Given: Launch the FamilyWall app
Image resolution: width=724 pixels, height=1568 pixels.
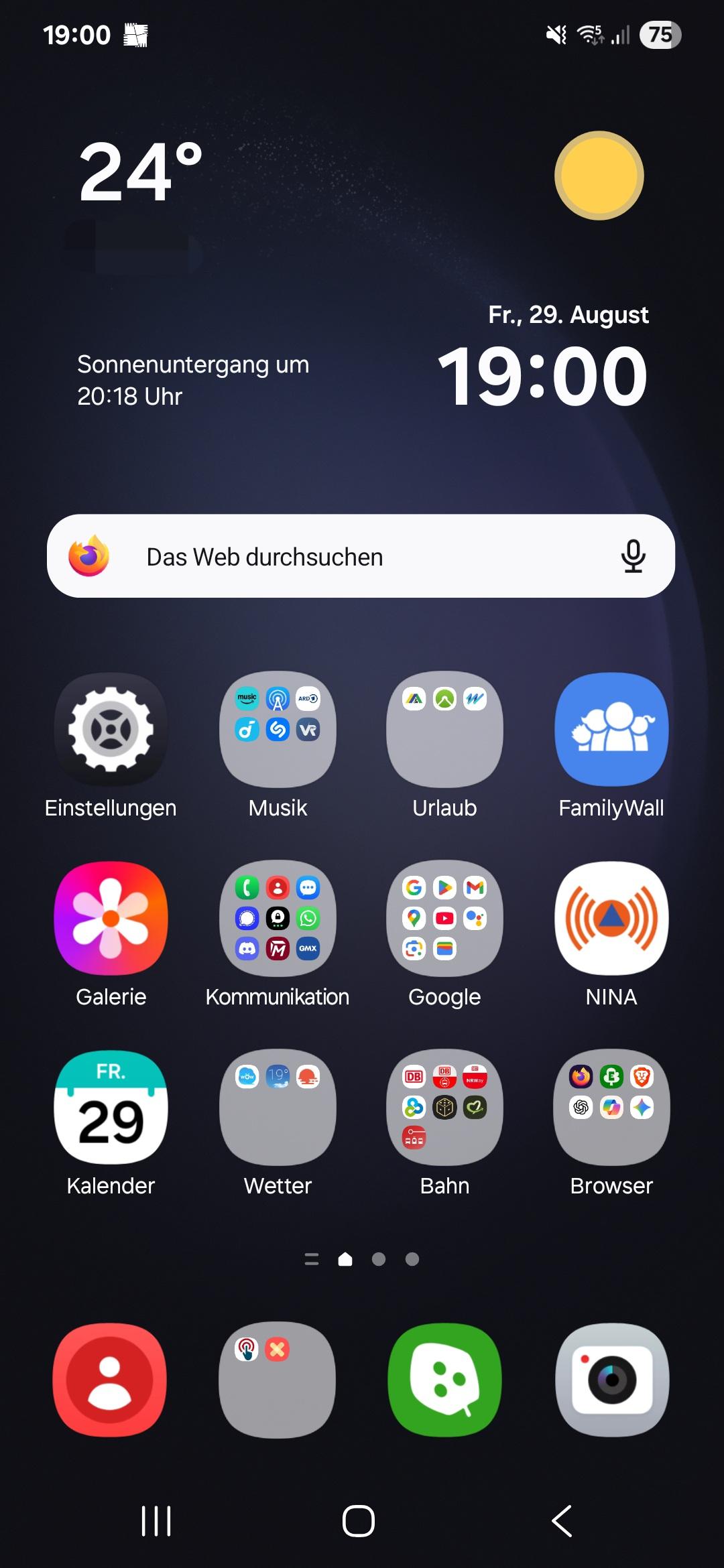Looking at the screenshot, I should (x=611, y=729).
